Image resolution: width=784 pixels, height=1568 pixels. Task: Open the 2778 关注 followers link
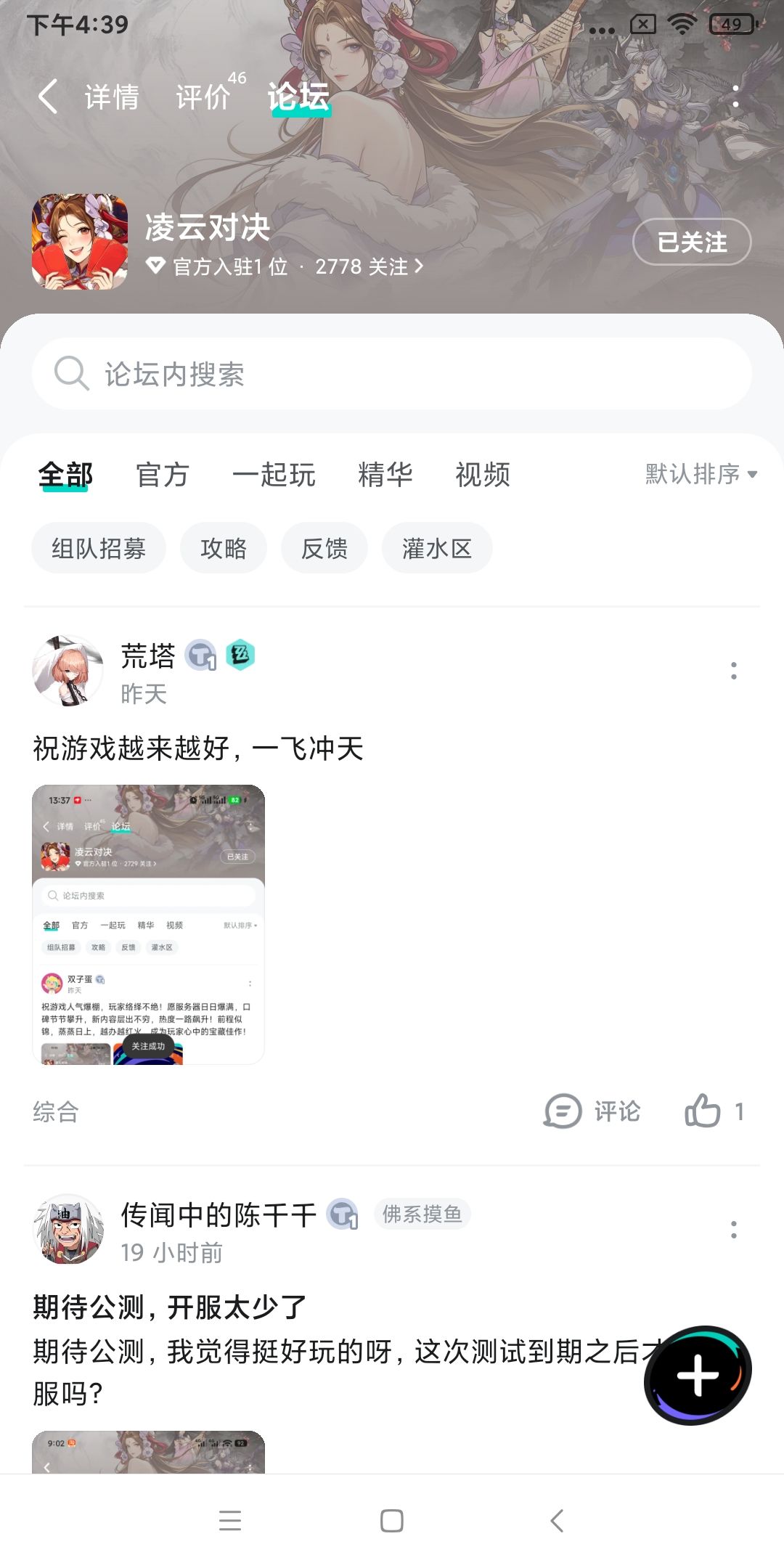click(369, 266)
